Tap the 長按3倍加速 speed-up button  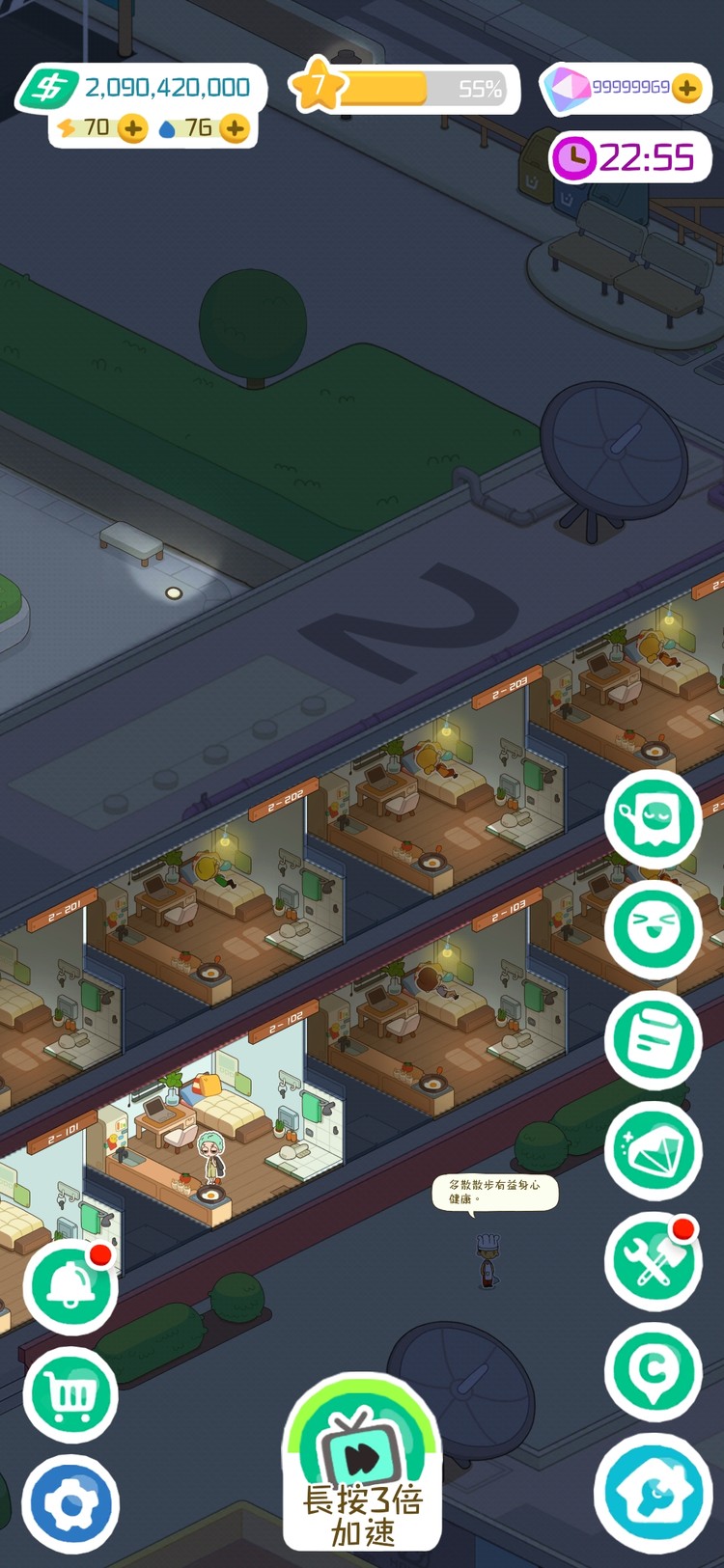coord(362,1466)
